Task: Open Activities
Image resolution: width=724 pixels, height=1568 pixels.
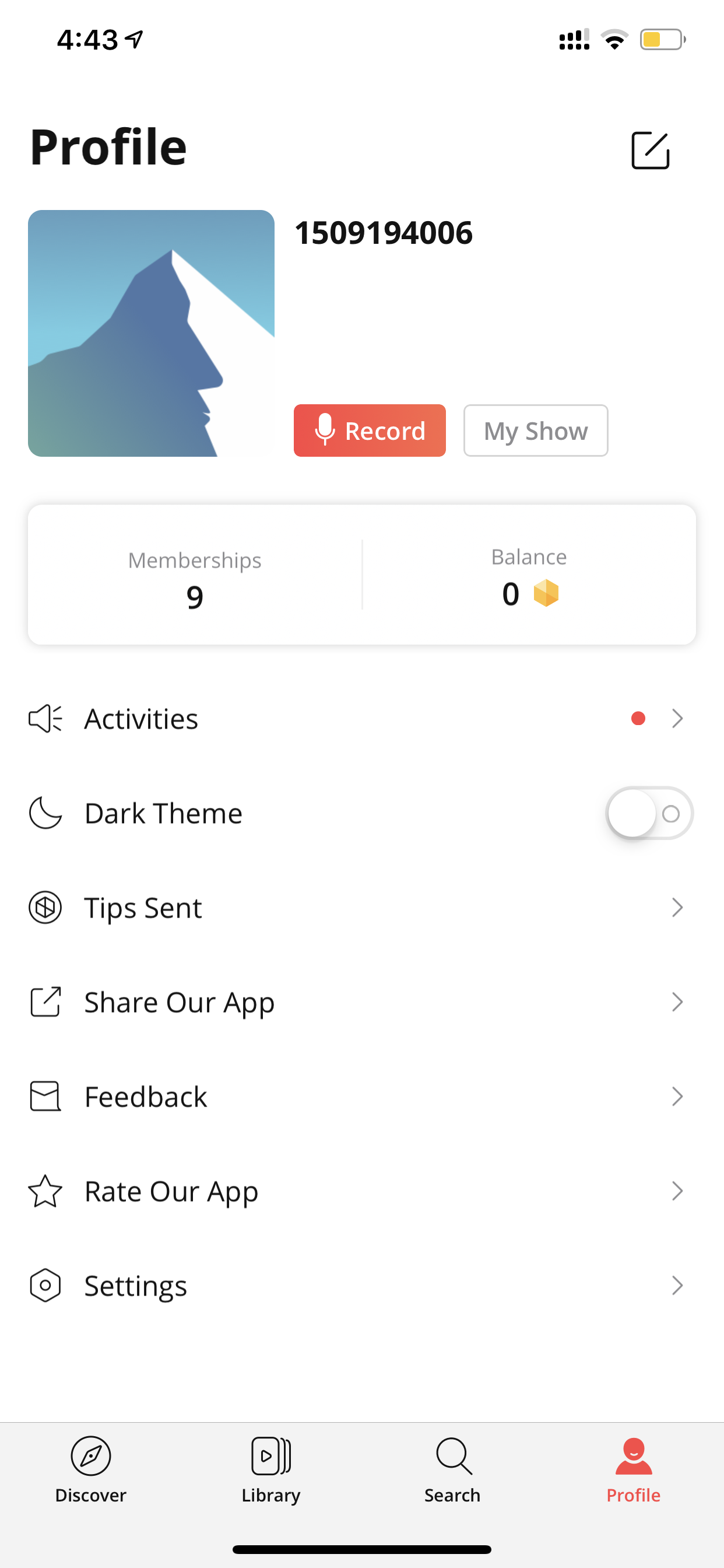Action: (362, 719)
